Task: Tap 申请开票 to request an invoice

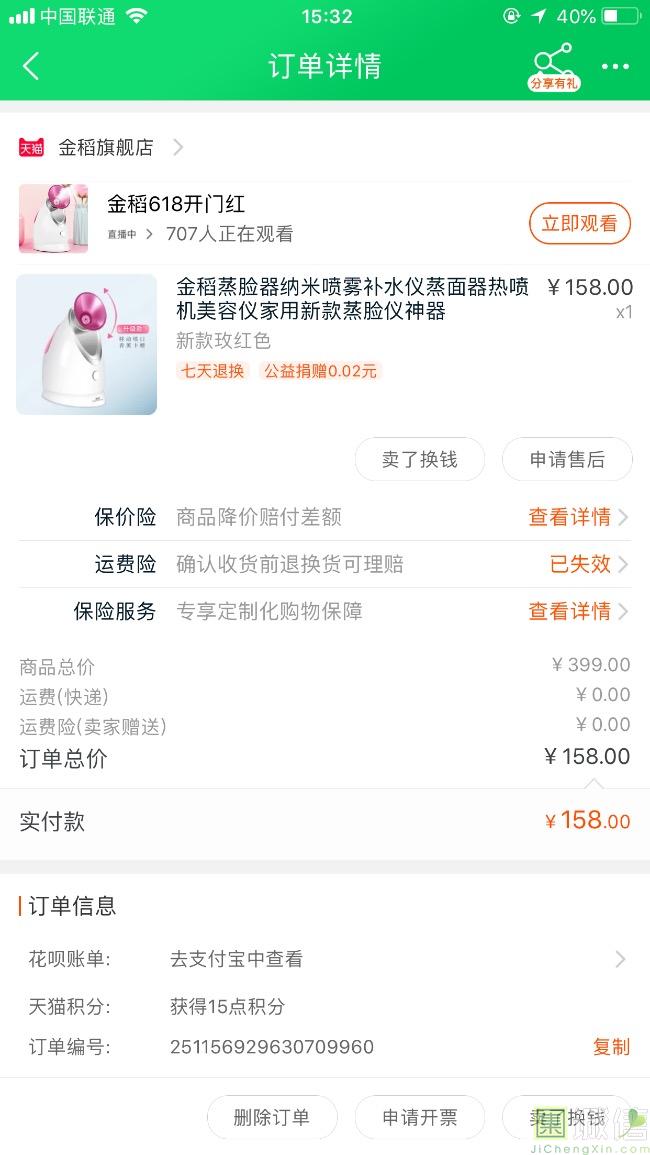Action: click(x=419, y=1118)
